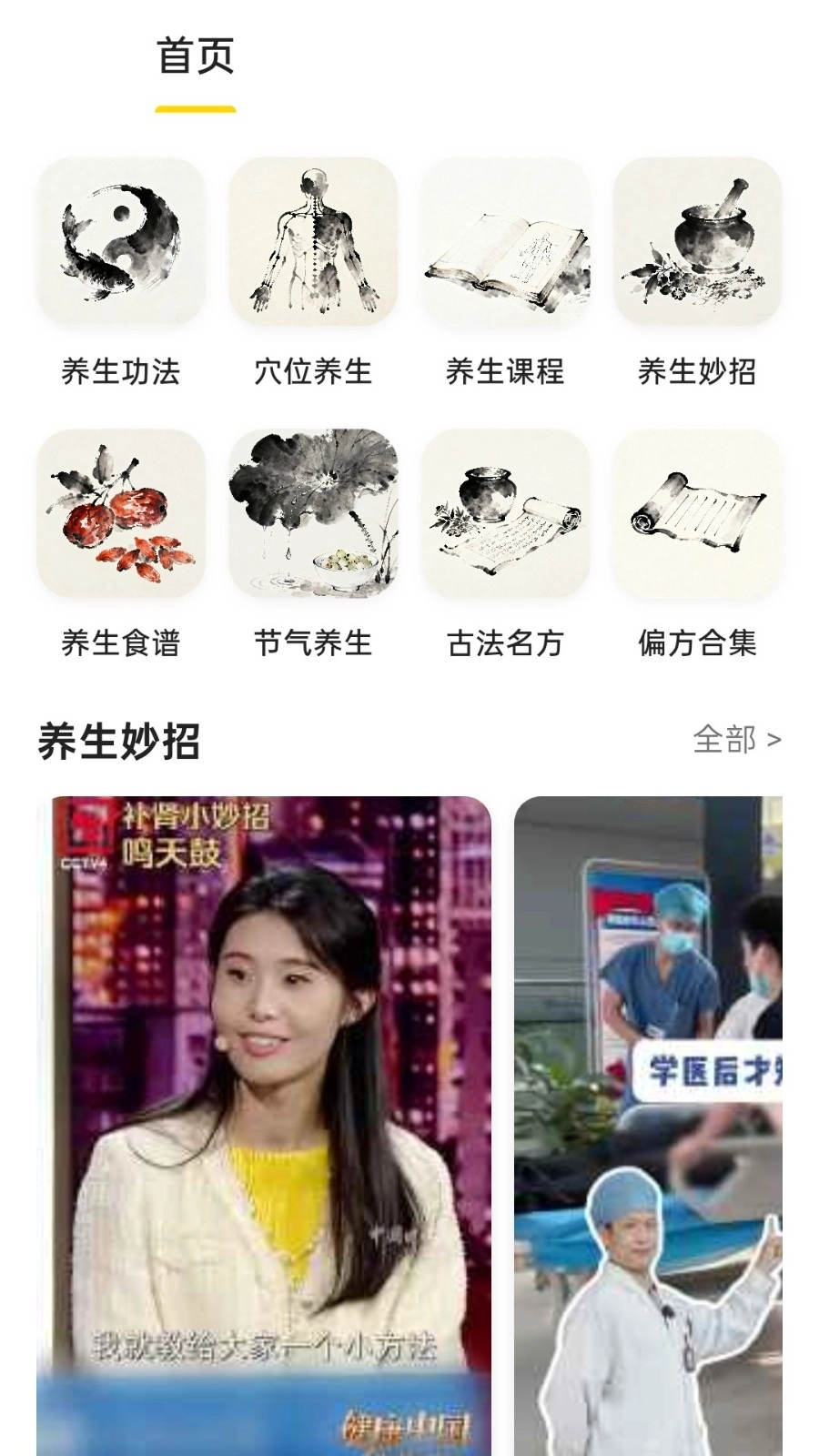Tap the 养生功法 text label
Screen dimensions: 819x1456
(x=123, y=369)
